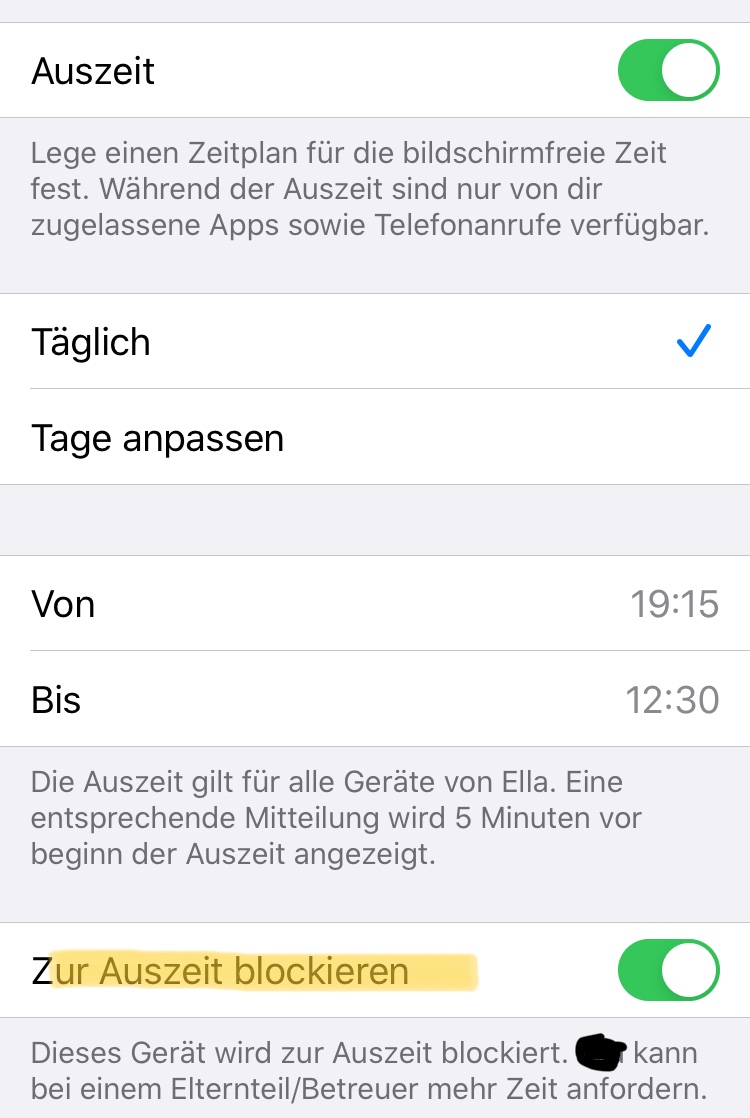Viewport: 750px width, 1118px height.
Task: Choose Tage anpassen to customize days
Action: (374, 438)
